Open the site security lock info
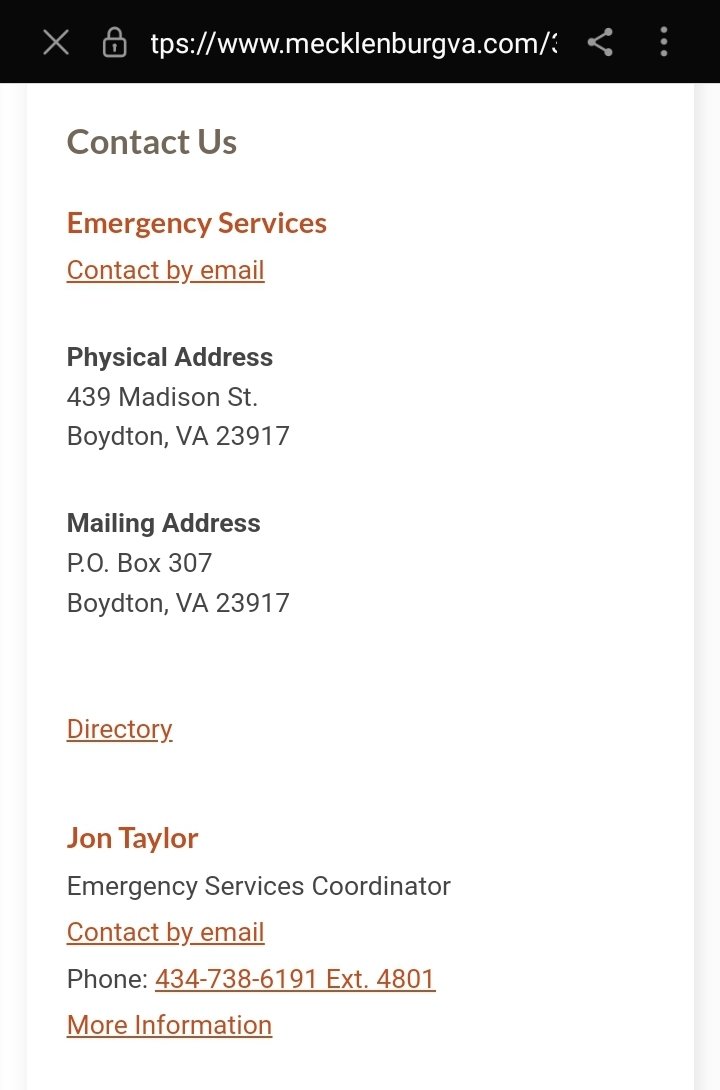Screen dimensions: 720x1090 click(115, 43)
